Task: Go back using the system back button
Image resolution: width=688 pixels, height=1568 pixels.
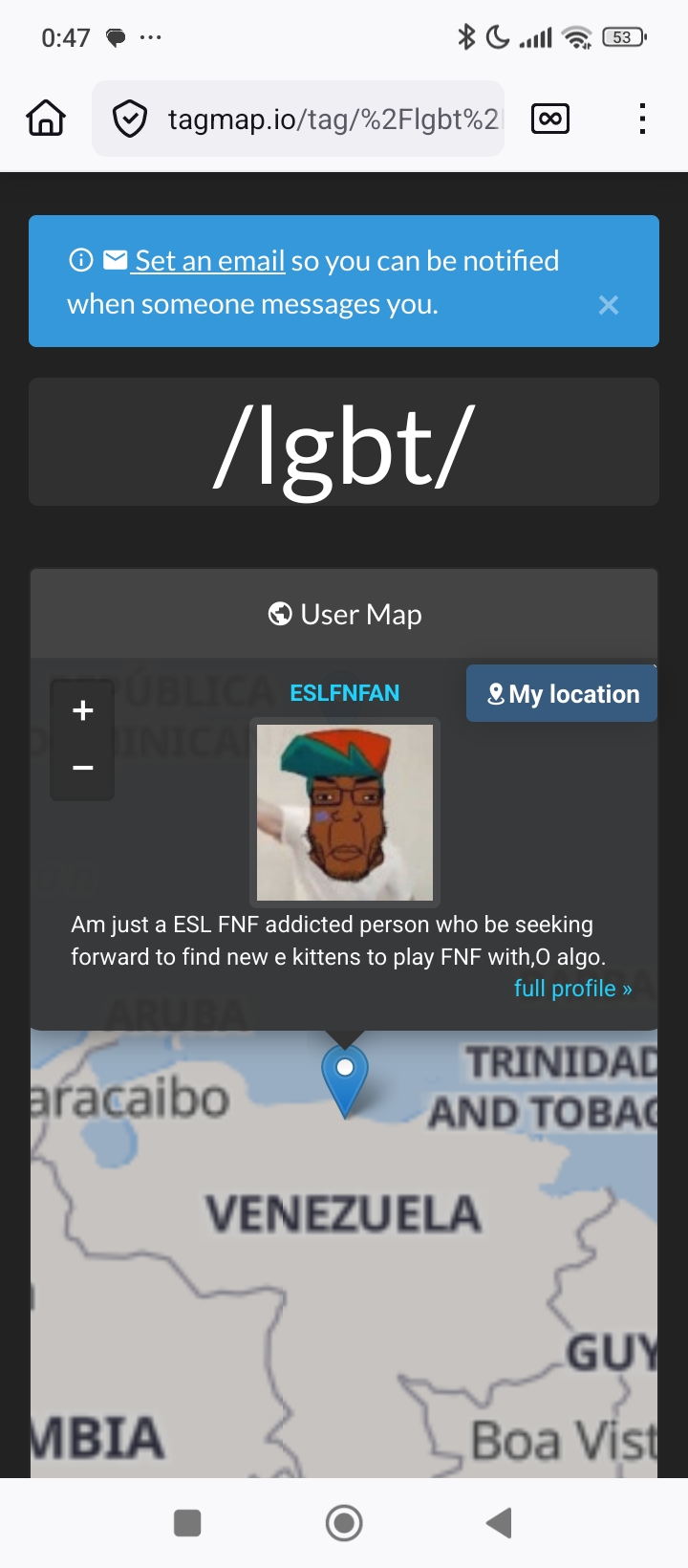Action: point(499,1522)
